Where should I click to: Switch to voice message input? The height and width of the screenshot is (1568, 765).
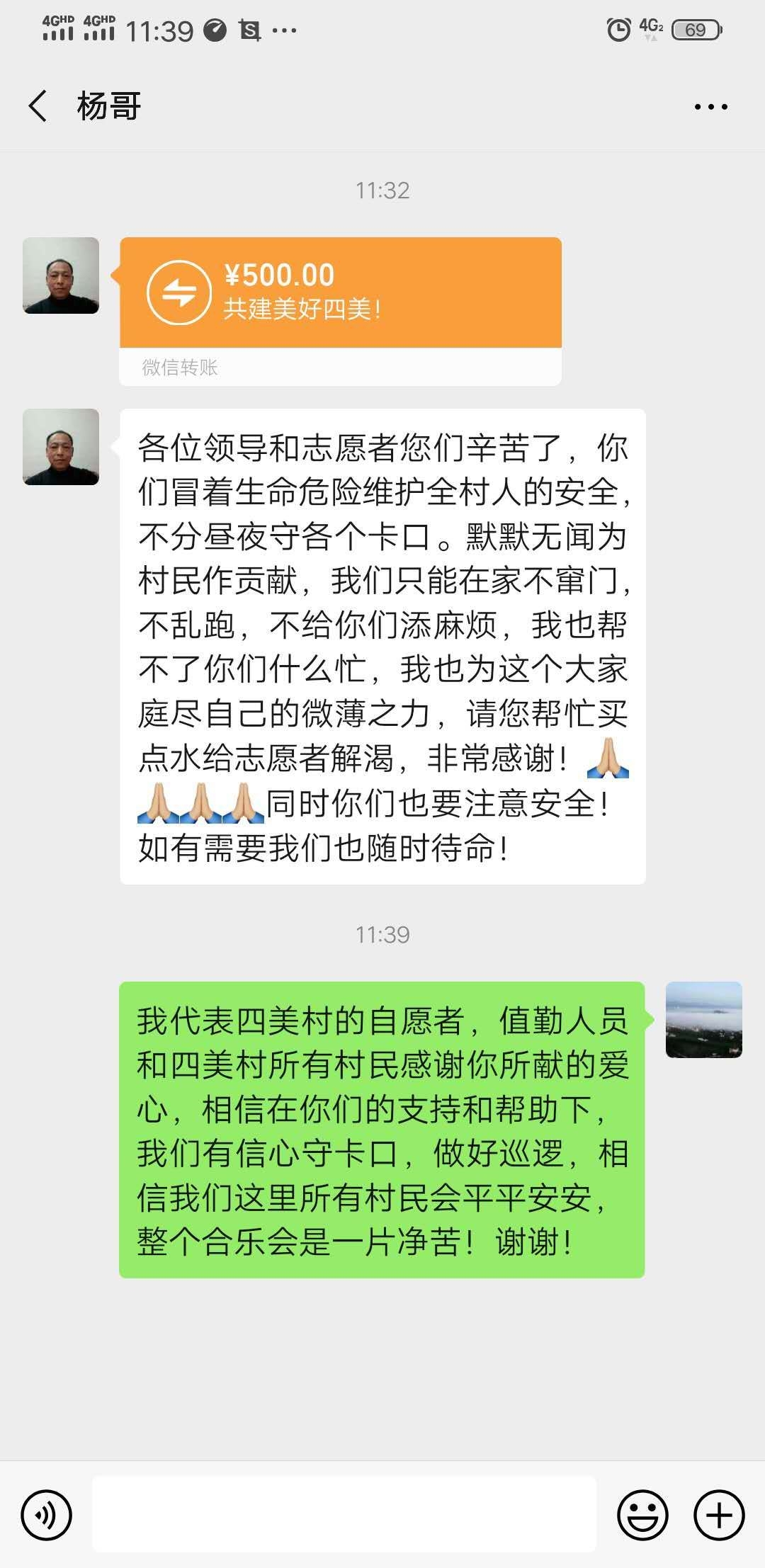click(47, 1515)
